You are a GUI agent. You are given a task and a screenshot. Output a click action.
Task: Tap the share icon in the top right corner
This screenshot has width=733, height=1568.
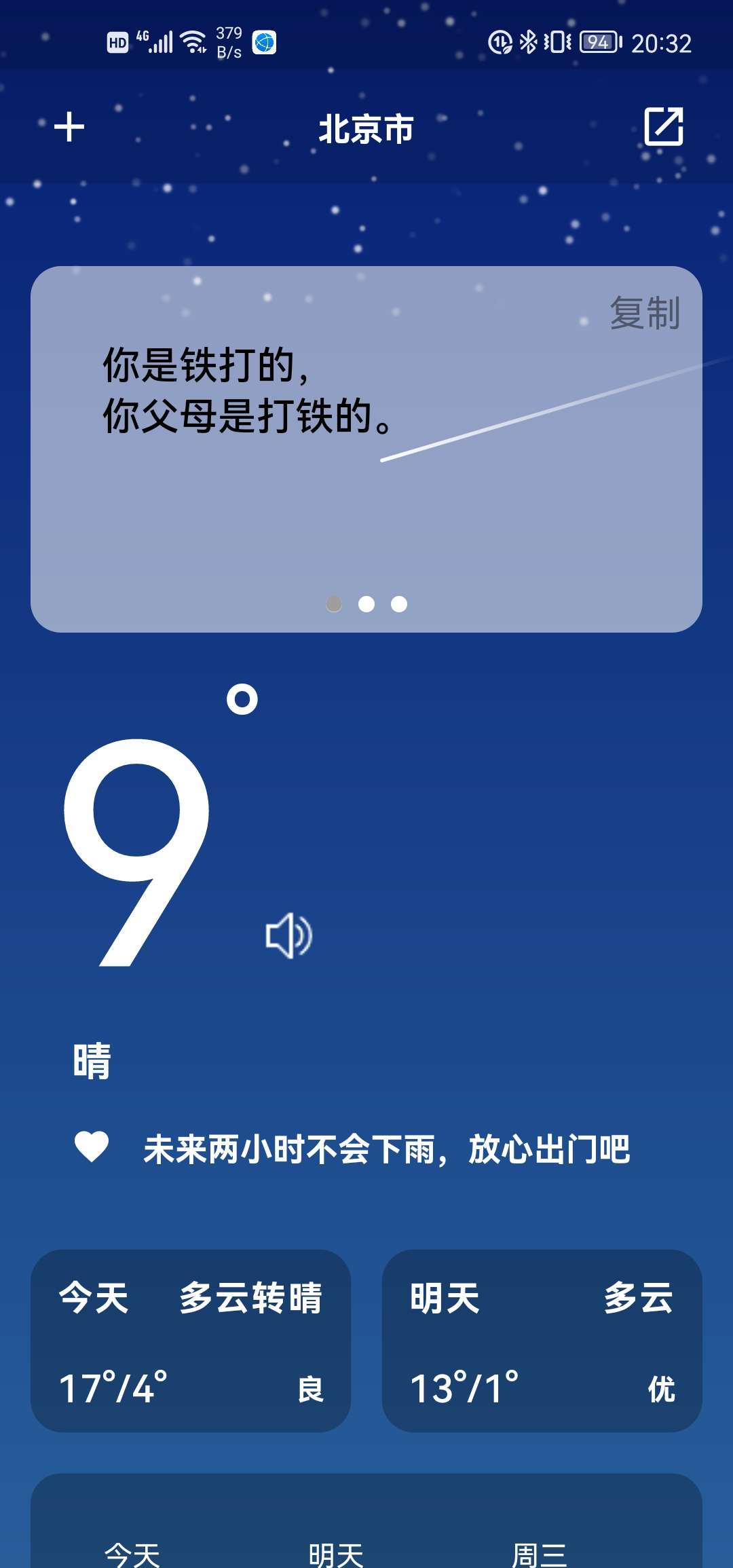click(663, 127)
